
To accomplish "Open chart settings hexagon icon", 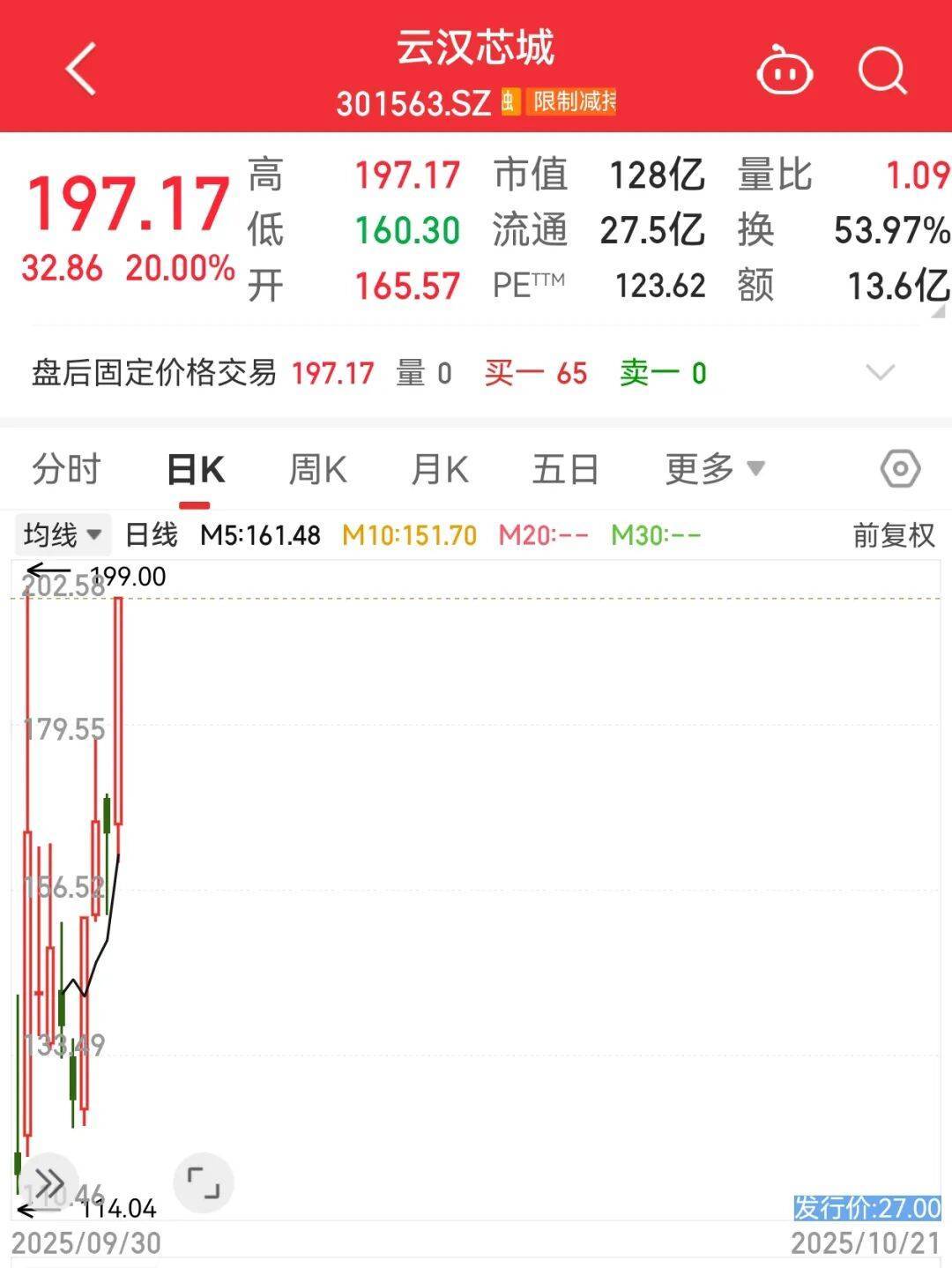I will 900,469.
